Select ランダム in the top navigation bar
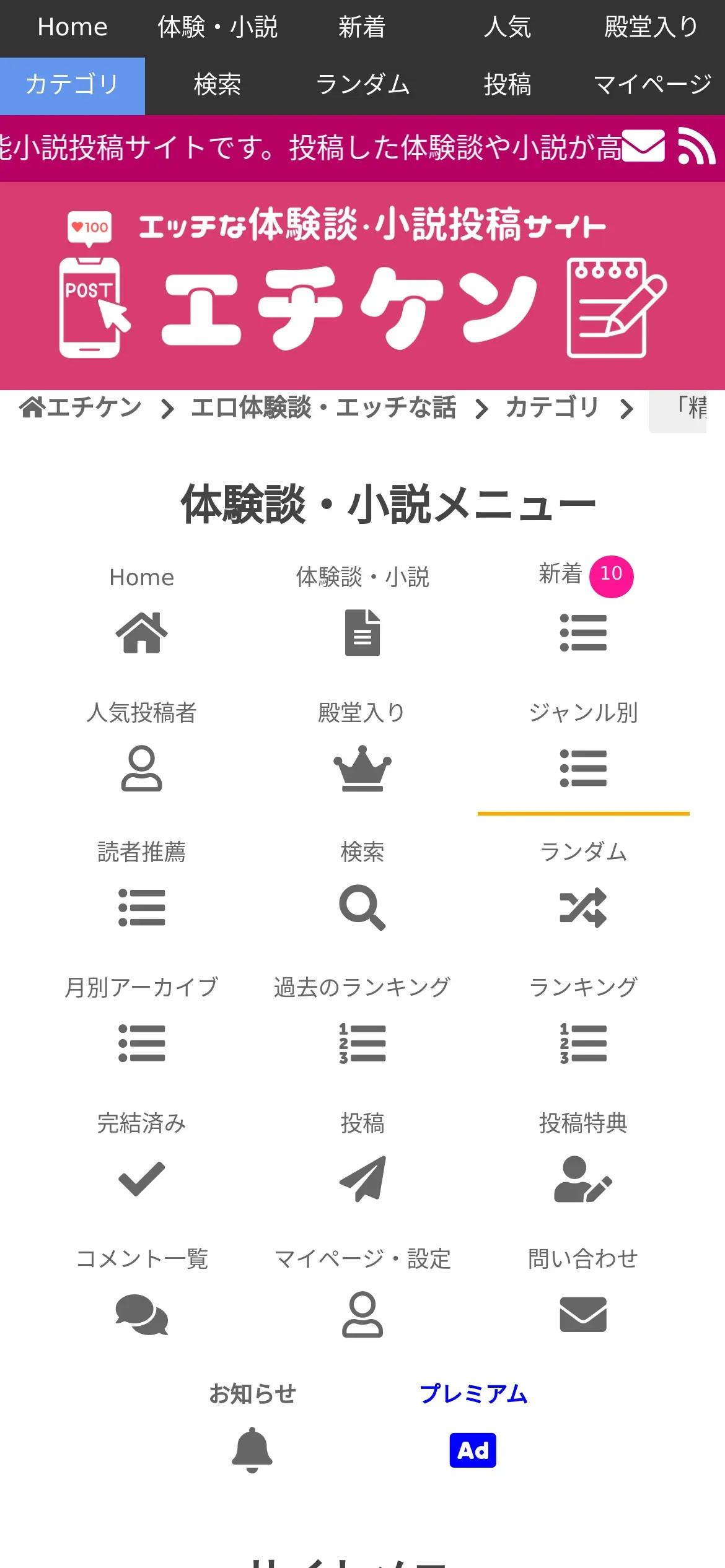The height and width of the screenshot is (1568, 725). pos(362,85)
